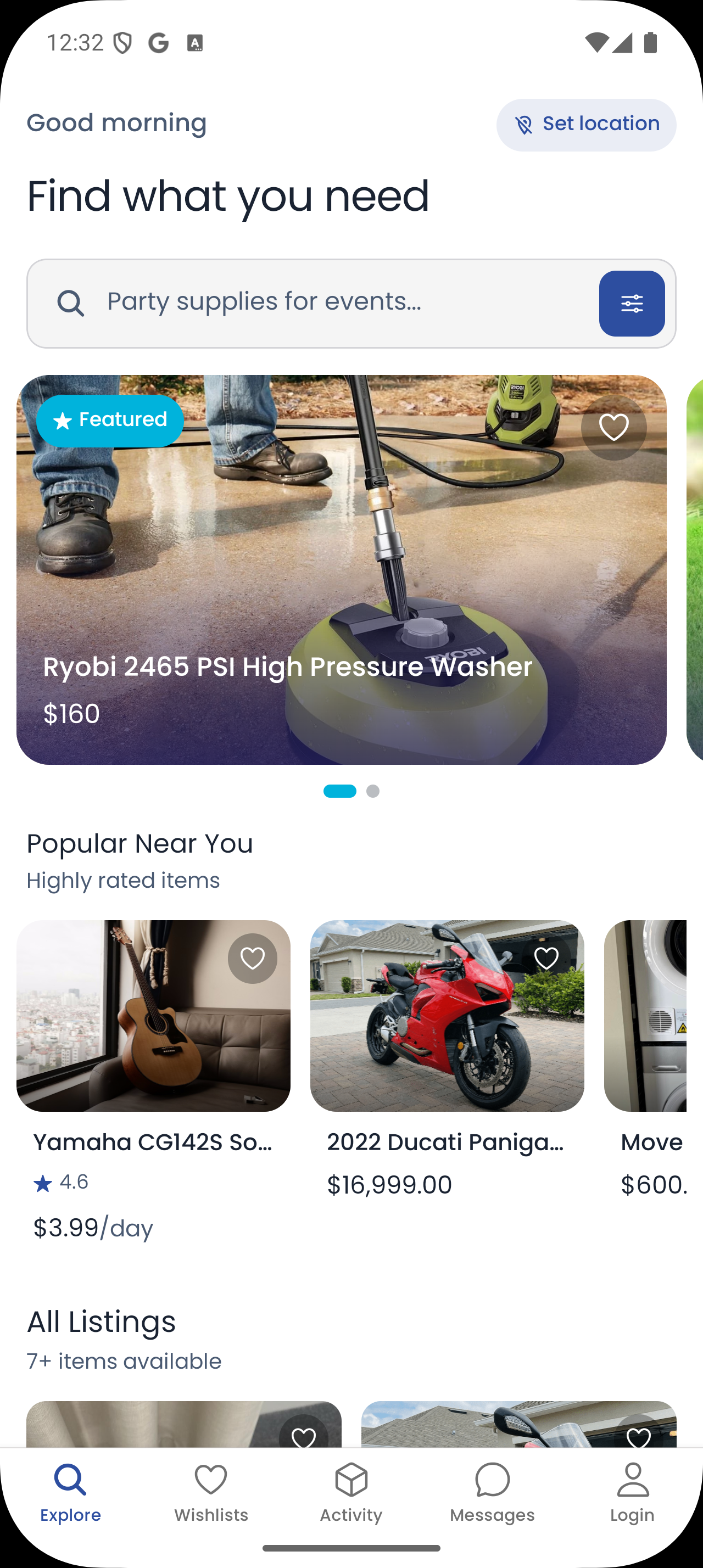The image size is (703, 1568).
Task: Open the search filters button
Action: (631, 303)
